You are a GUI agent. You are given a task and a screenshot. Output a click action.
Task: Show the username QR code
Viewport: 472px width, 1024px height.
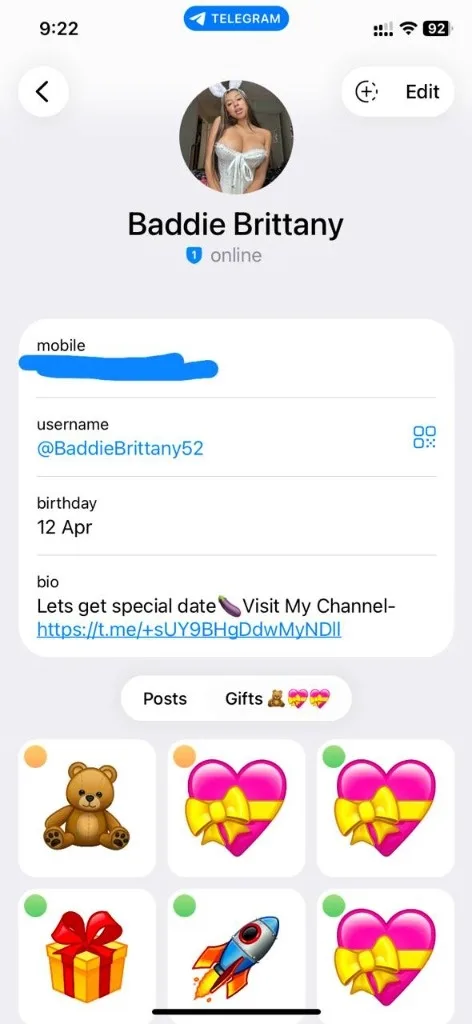click(424, 437)
